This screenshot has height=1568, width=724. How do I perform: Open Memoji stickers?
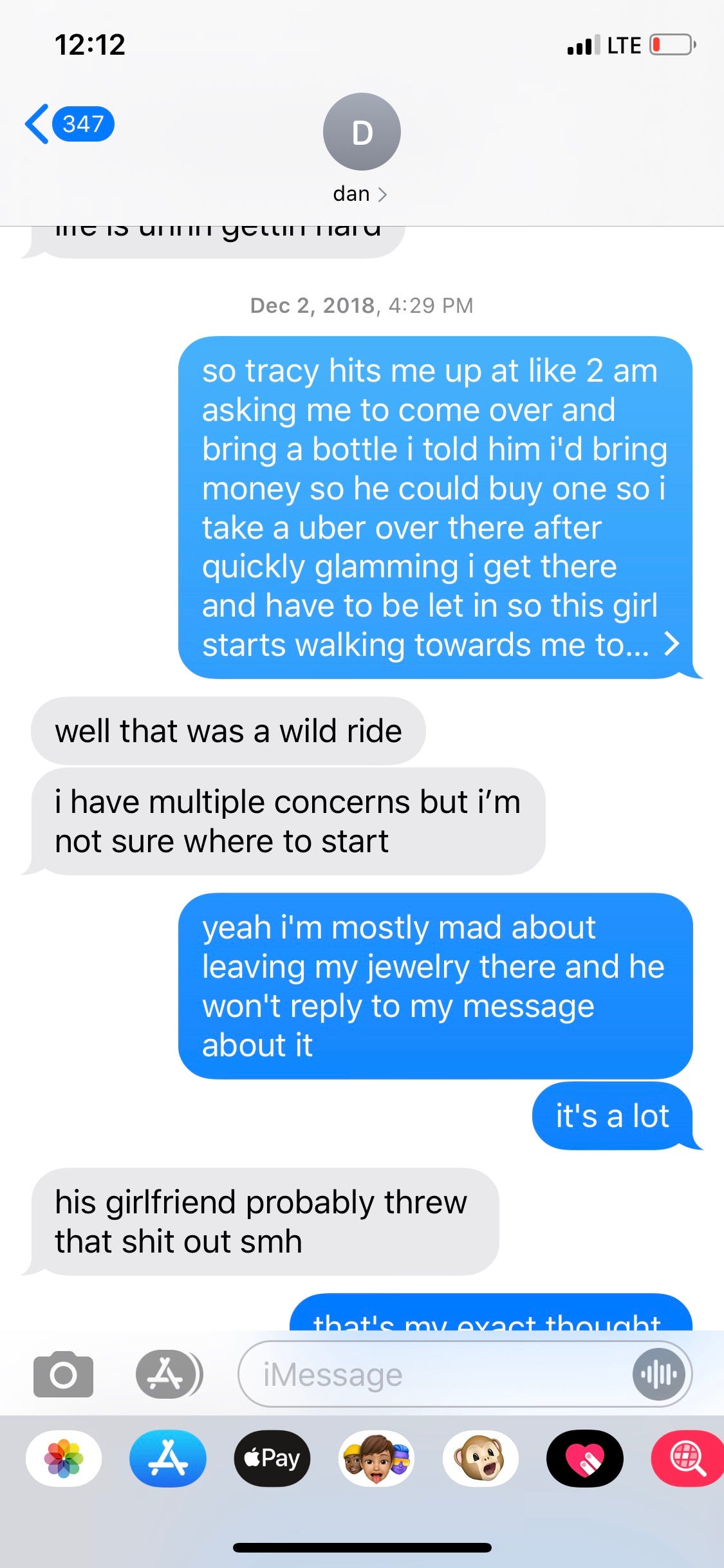click(x=376, y=1459)
